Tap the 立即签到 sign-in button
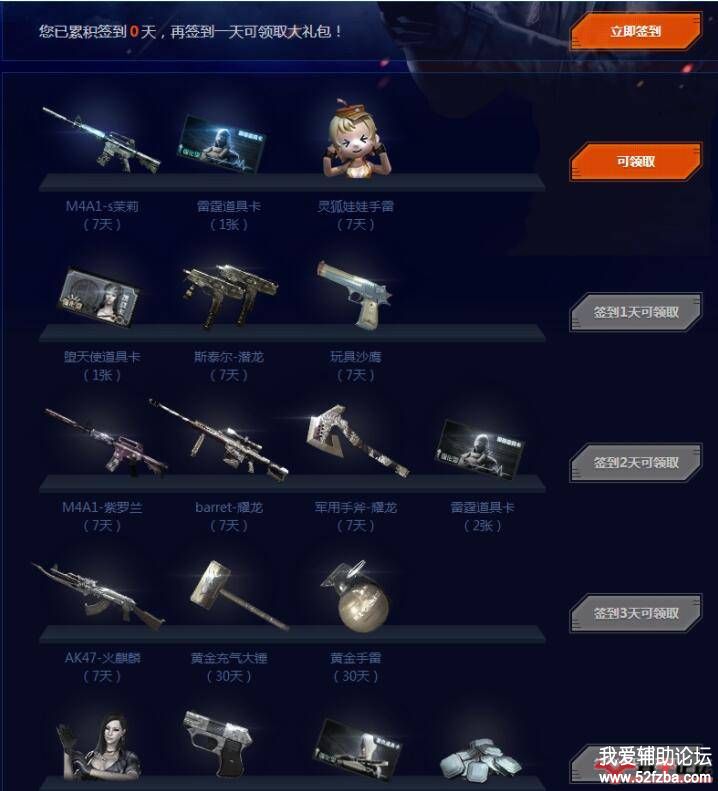The image size is (718, 791). (636, 31)
